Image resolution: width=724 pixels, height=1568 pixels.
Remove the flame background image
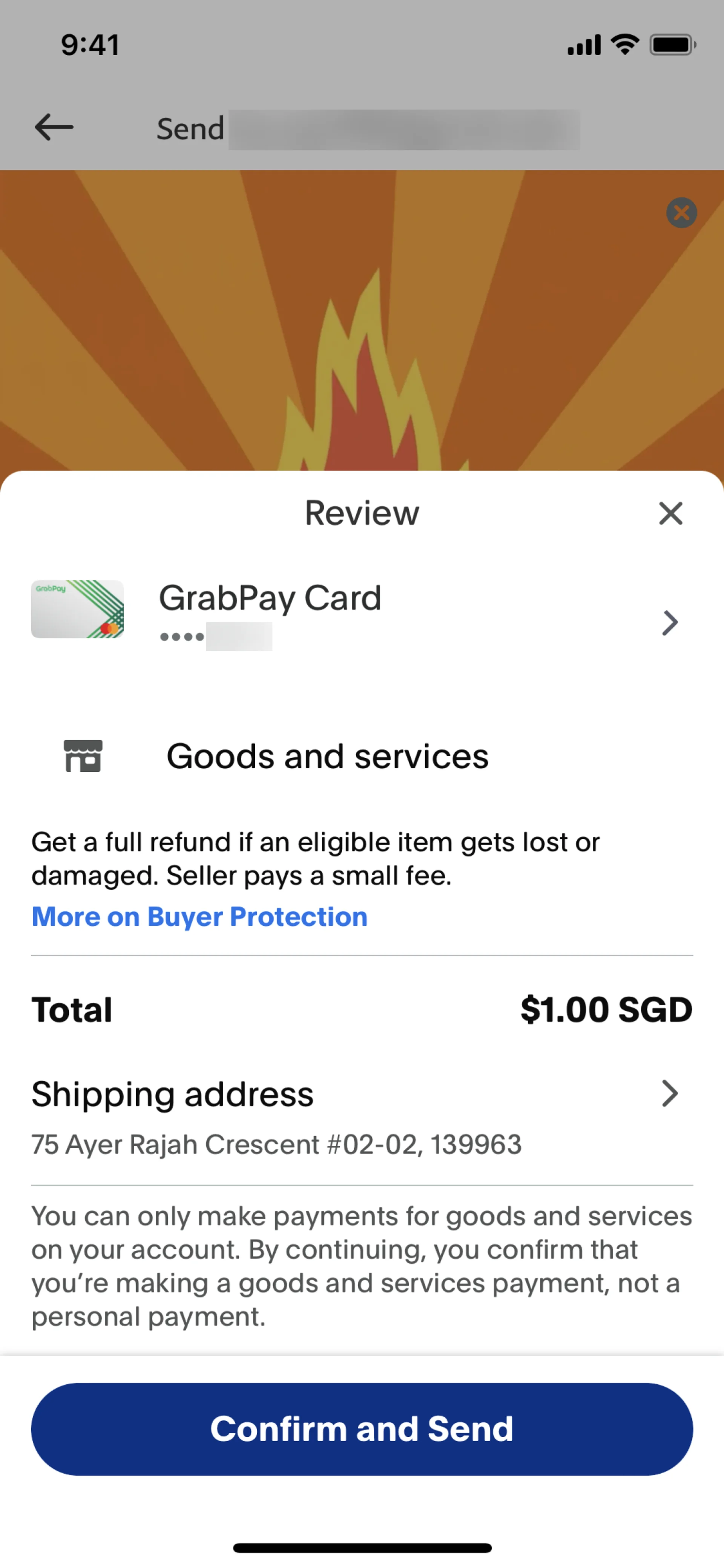coord(681,212)
